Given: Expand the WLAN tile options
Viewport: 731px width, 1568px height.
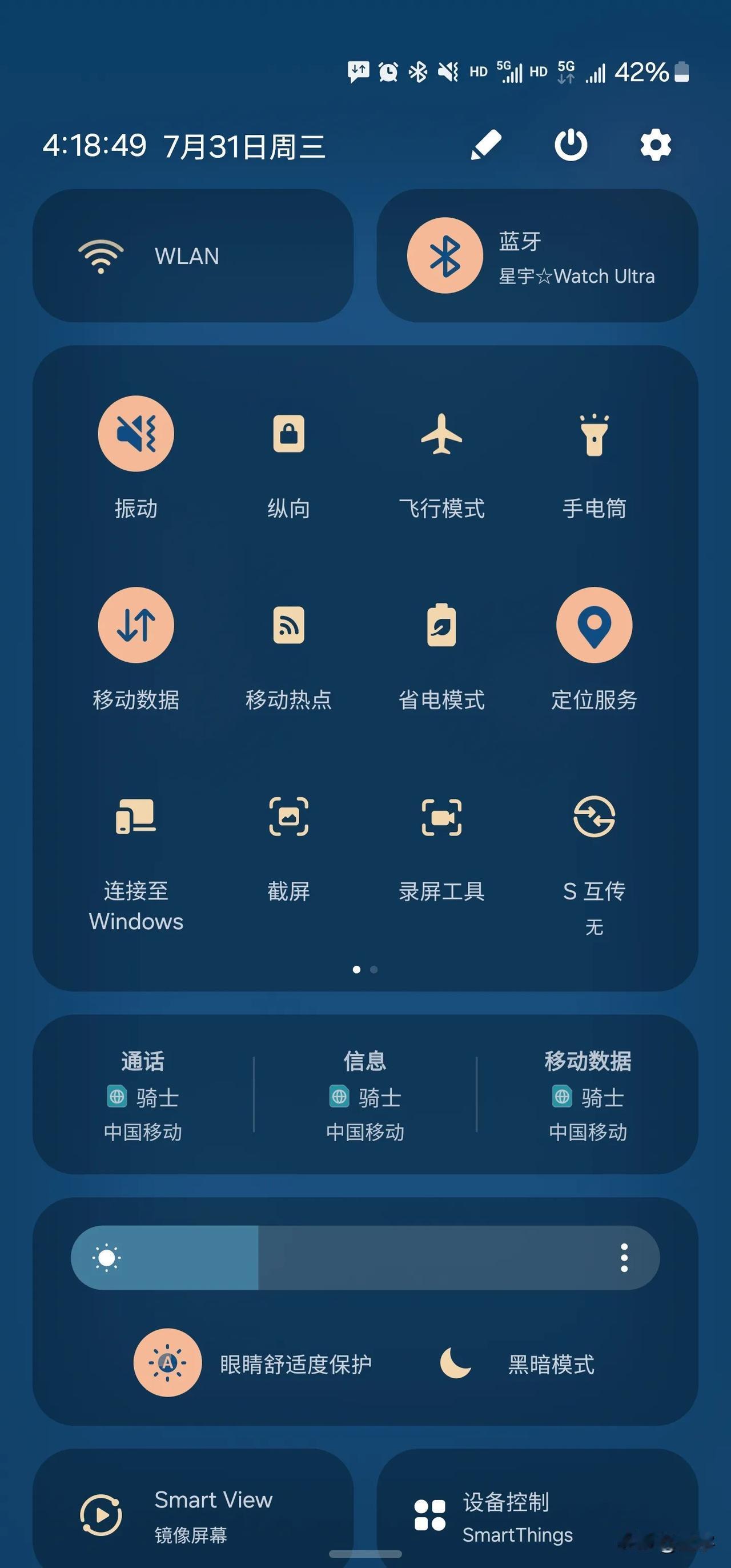Looking at the screenshot, I should pos(195,255).
